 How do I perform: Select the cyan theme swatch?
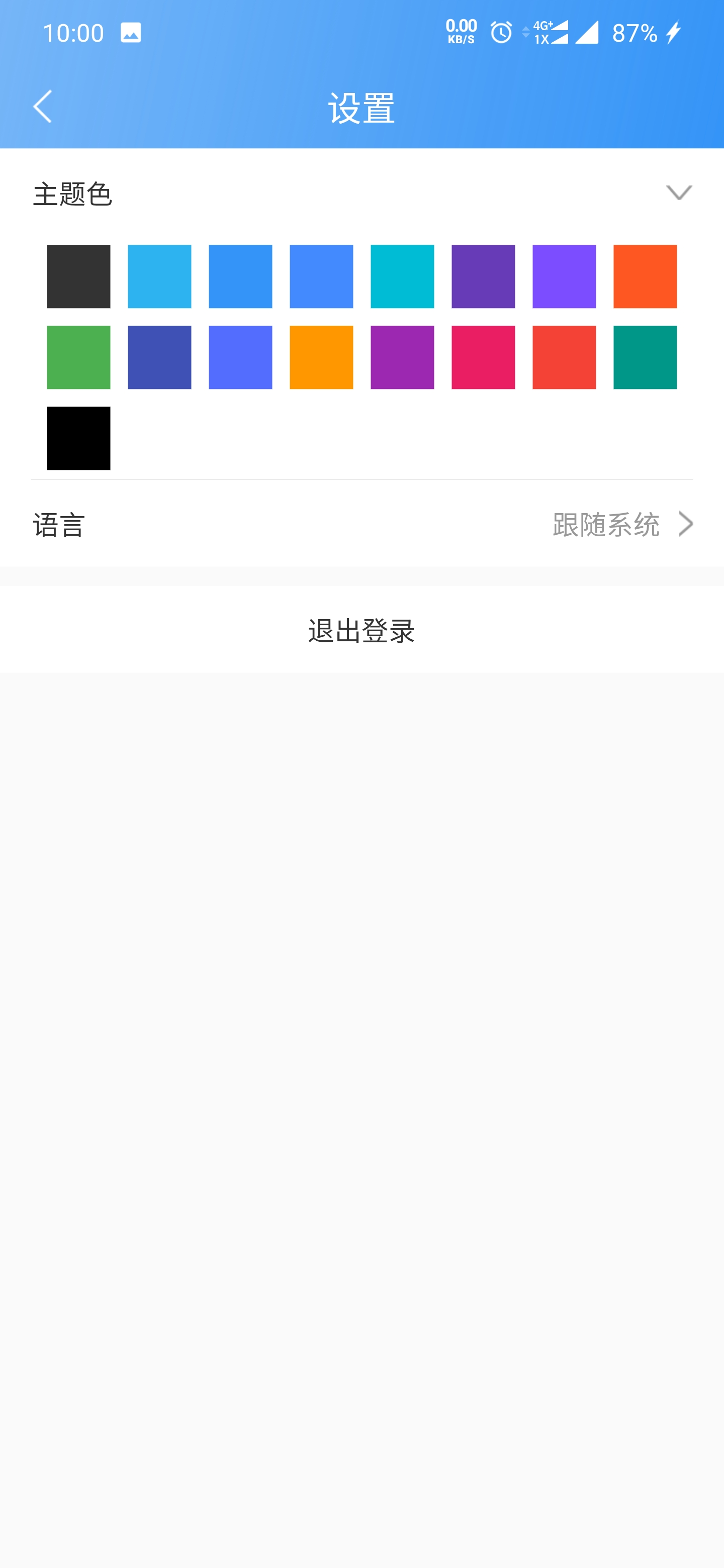pyautogui.click(x=402, y=276)
